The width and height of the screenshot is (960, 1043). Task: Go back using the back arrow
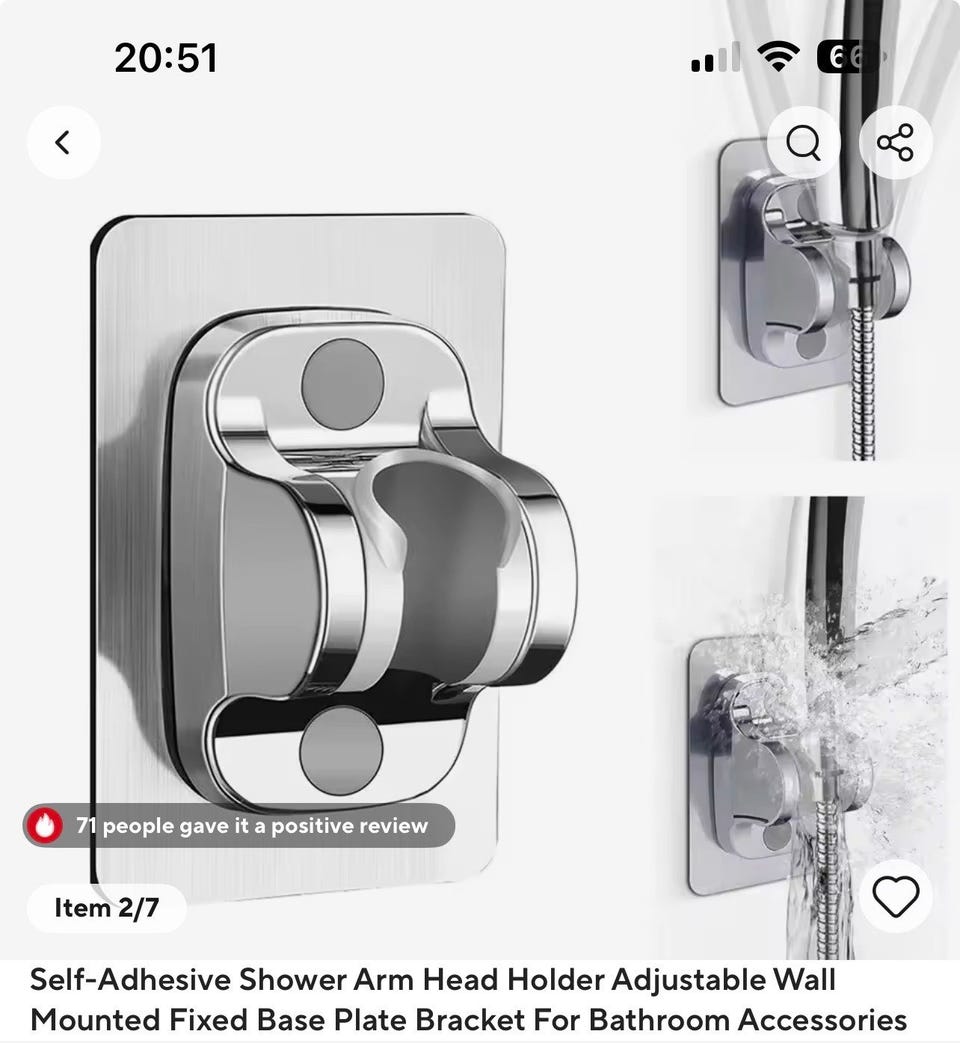[x=63, y=143]
